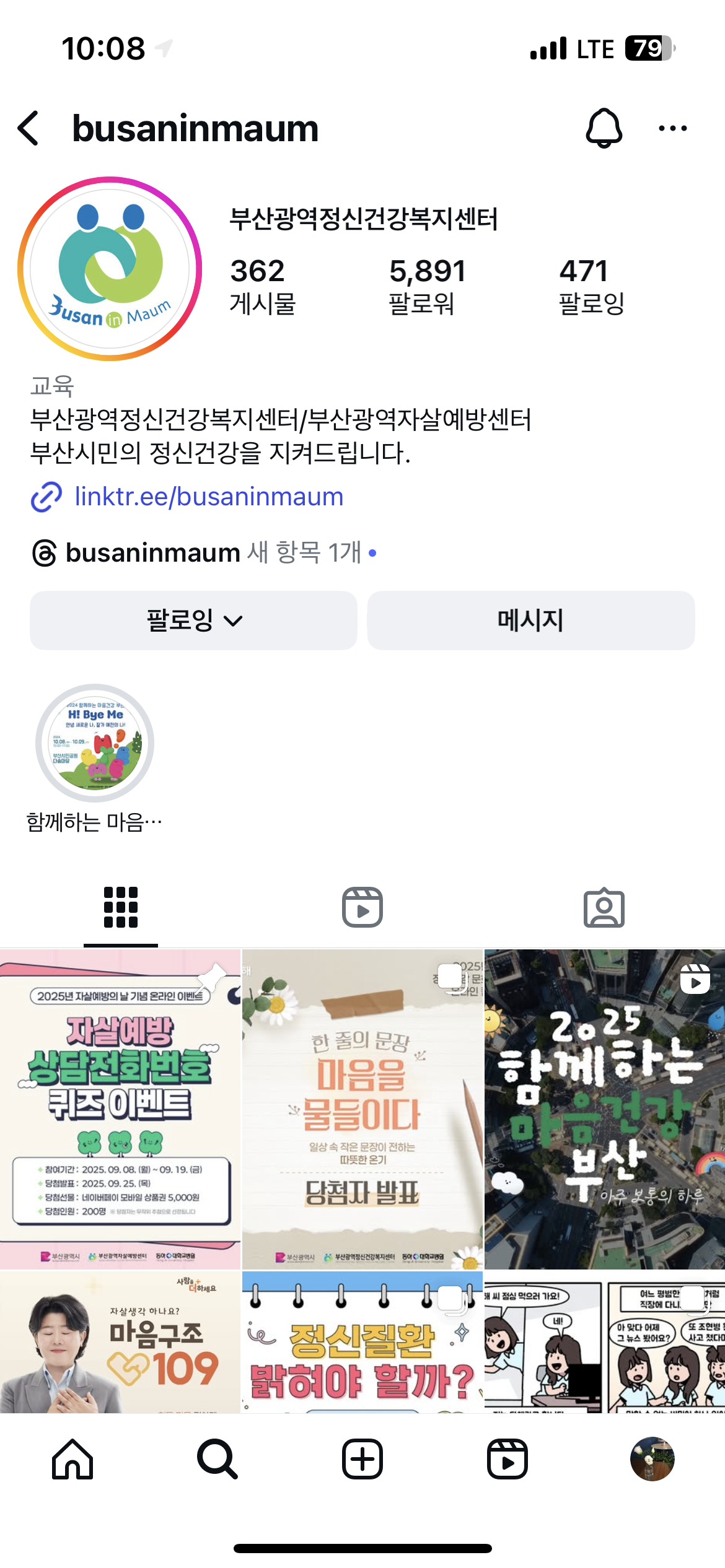Open pinned 자살예방 상담전화번호 퀴즈 이벤트 post
This screenshot has width=725, height=1568.
120,1108
